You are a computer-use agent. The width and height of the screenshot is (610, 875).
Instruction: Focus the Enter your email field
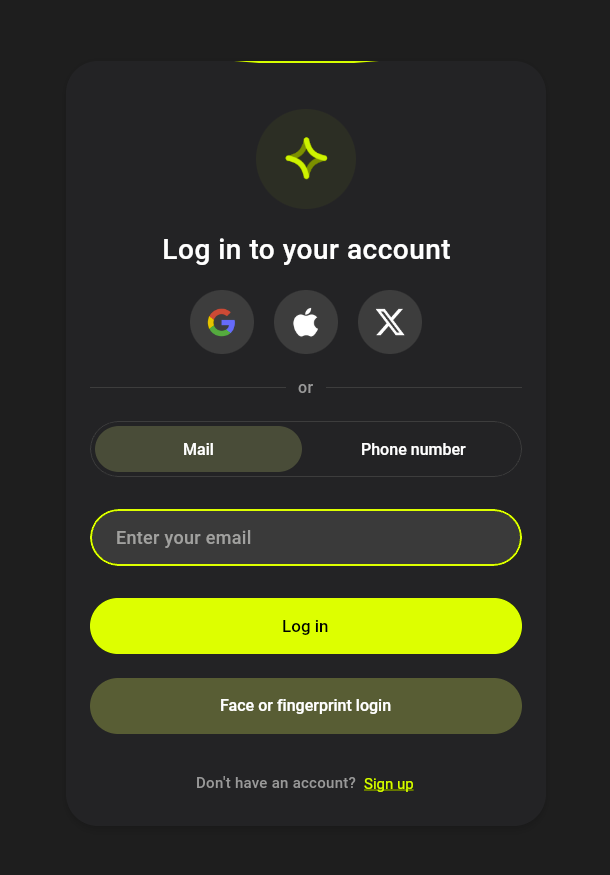pyautogui.click(x=306, y=538)
